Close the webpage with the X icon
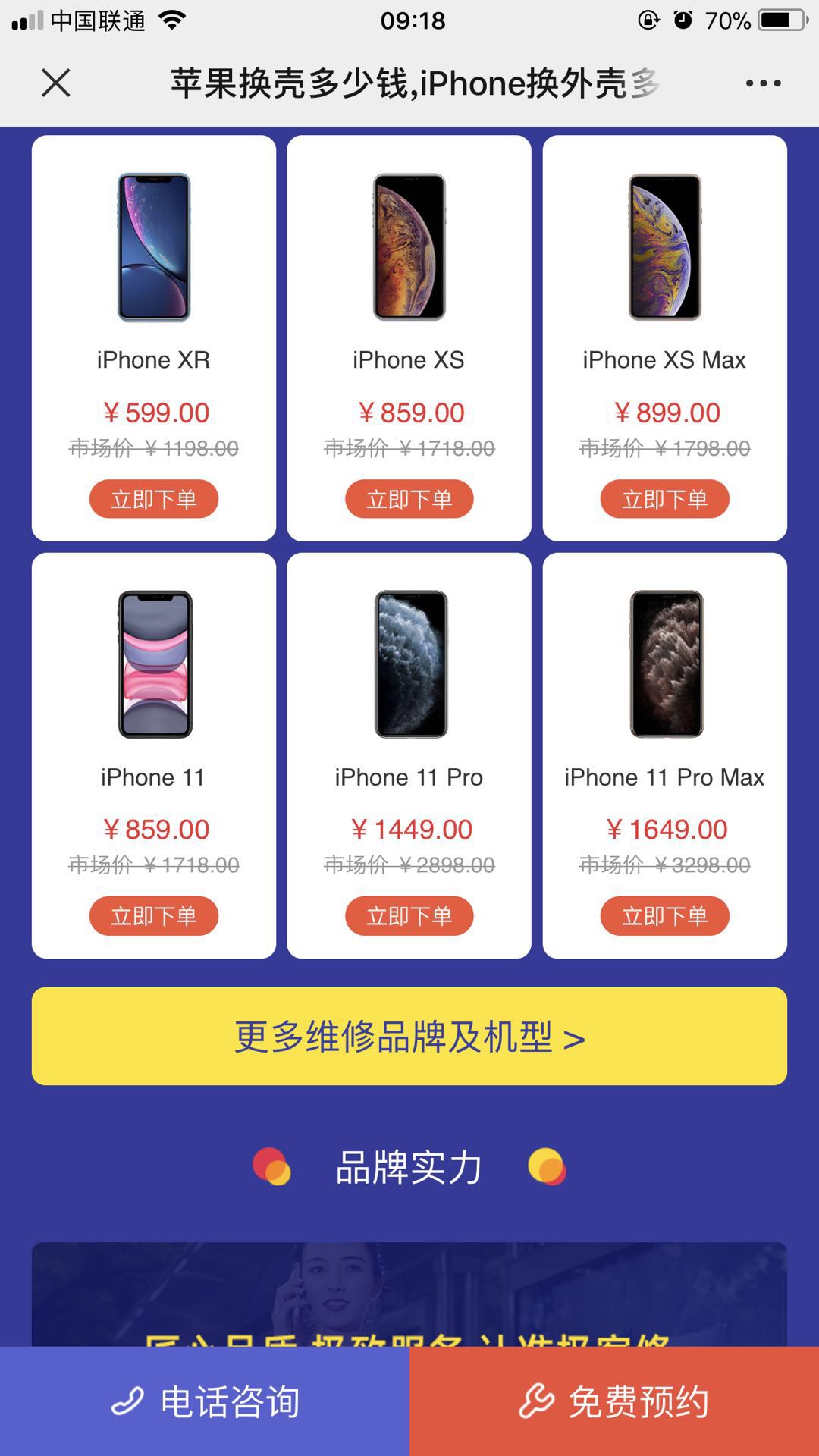Image resolution: width=819 pixels, height=1456 pixels. (x=56, y=83)
